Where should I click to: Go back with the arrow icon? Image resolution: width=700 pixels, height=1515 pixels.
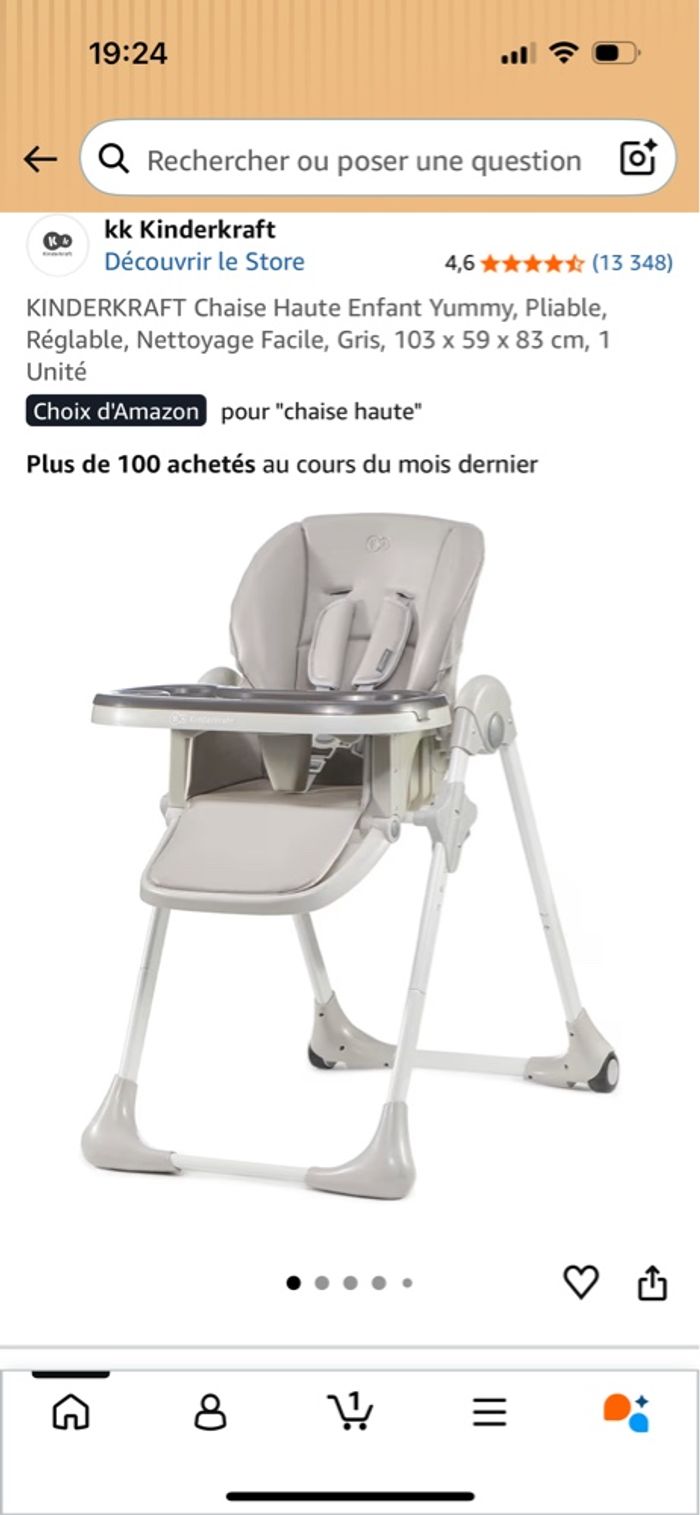40,159
